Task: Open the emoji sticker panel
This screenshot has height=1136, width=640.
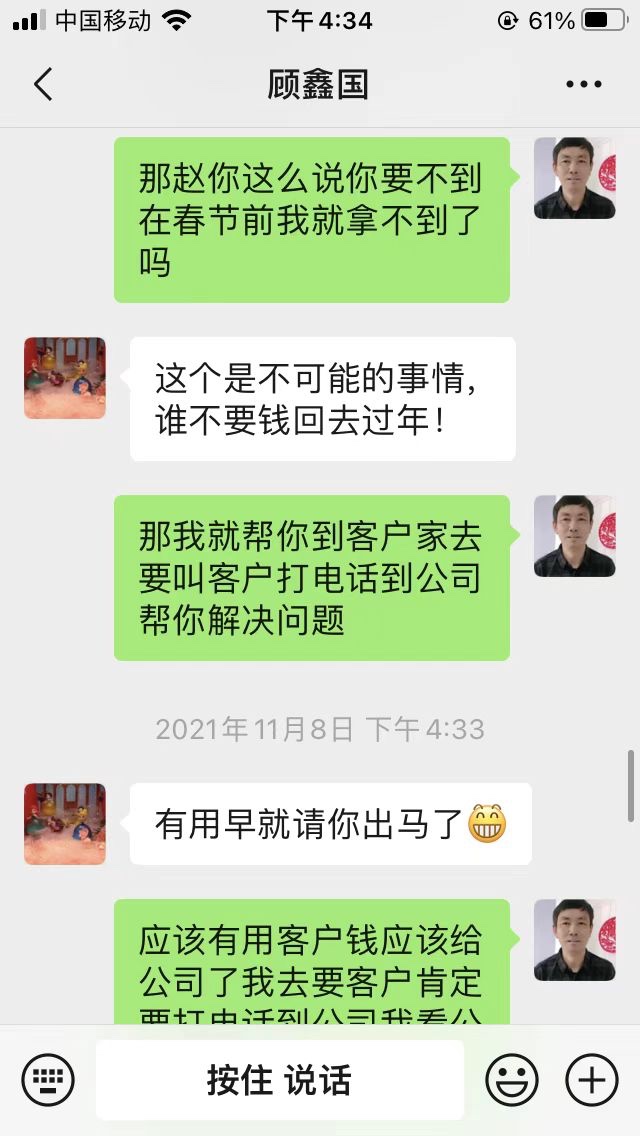Action: (x=511, y=1080)
